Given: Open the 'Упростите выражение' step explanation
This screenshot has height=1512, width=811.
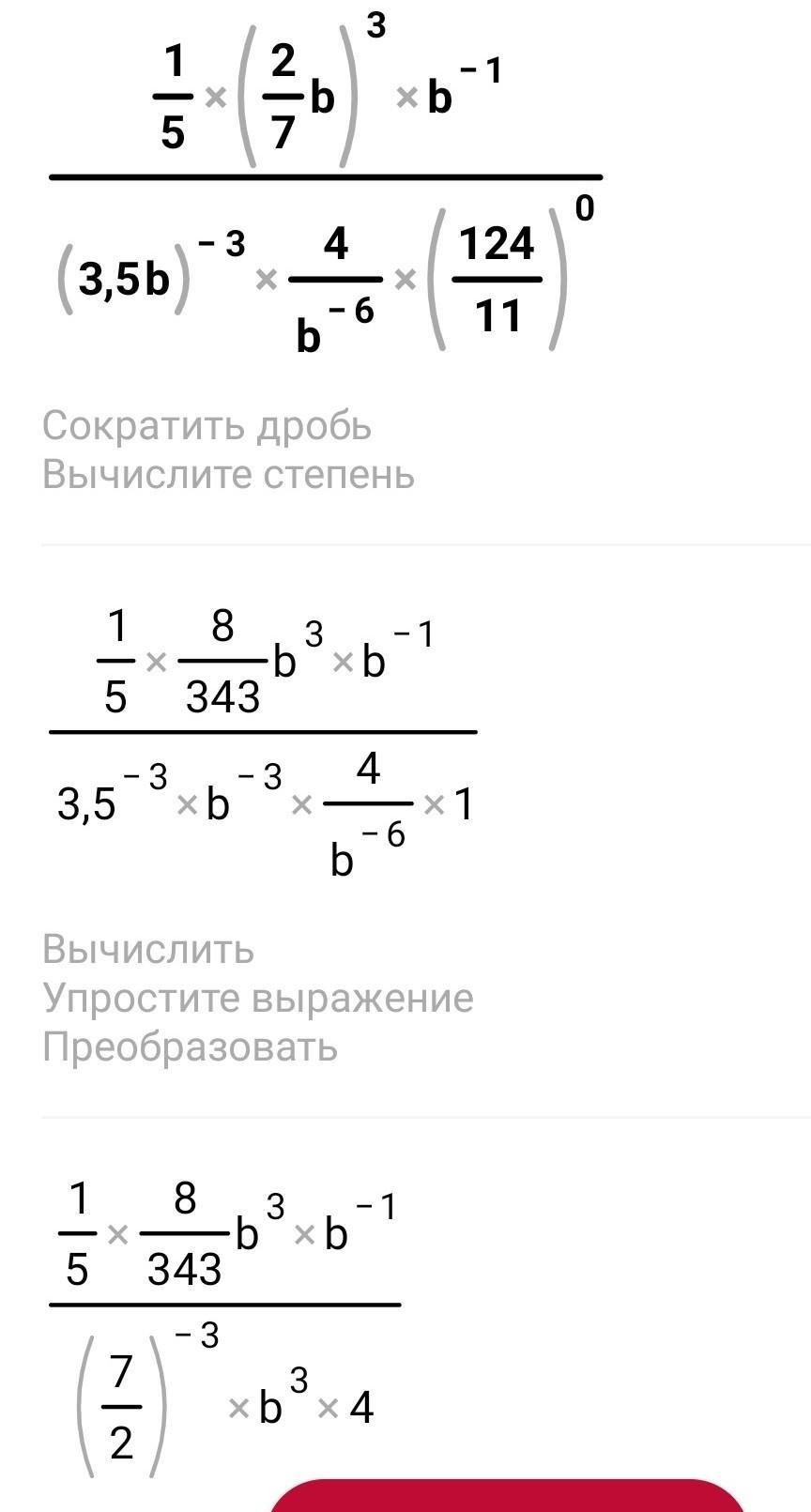Looking at the screenshot, I should coord(257,998).
